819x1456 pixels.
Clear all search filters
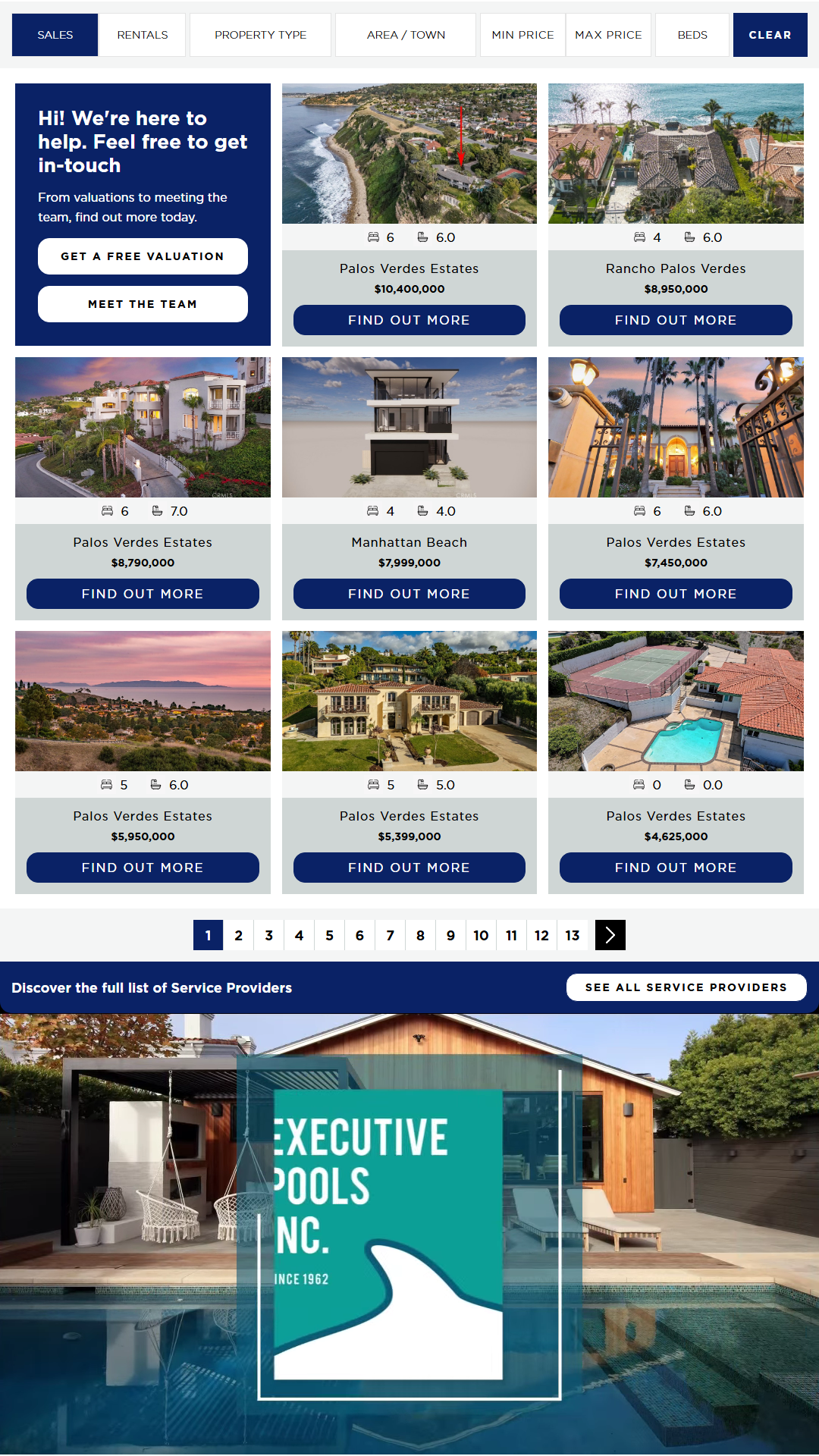pos(770,35)
